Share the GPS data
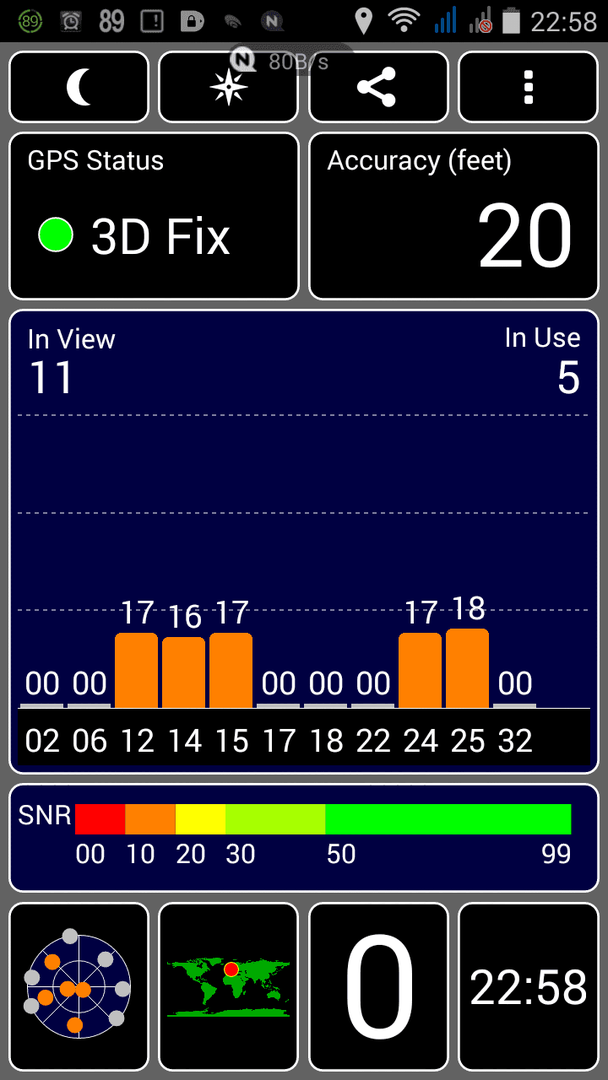 tap(378, 87)
